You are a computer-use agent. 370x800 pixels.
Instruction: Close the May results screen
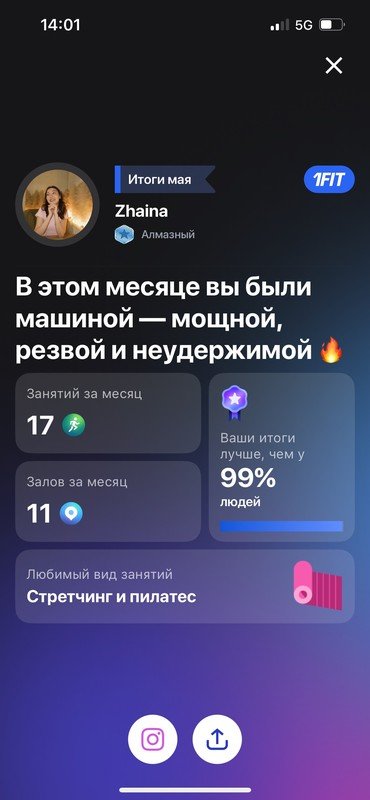(334, 65)
